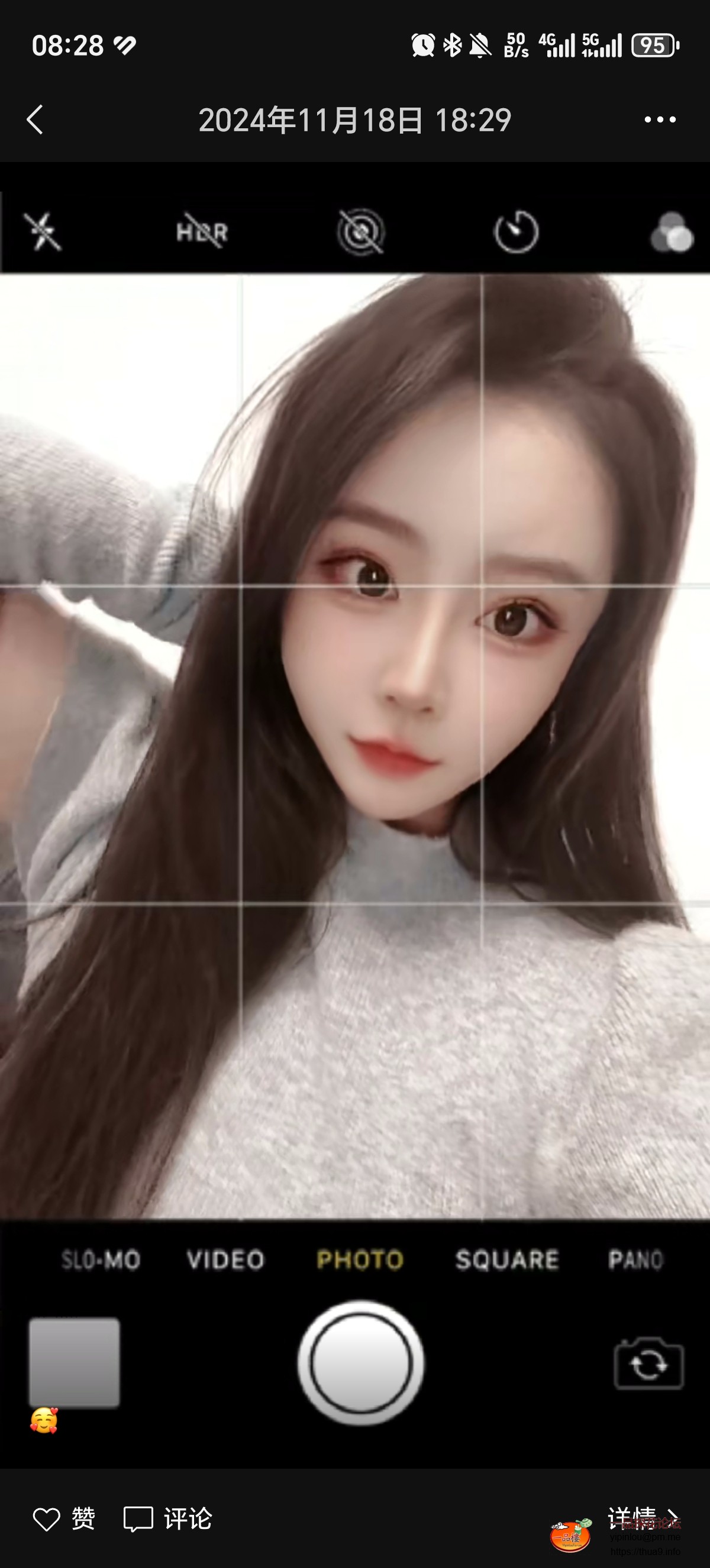Open 详情 details
Screen dimensions: 710x1568
(x=643, y=1518)
